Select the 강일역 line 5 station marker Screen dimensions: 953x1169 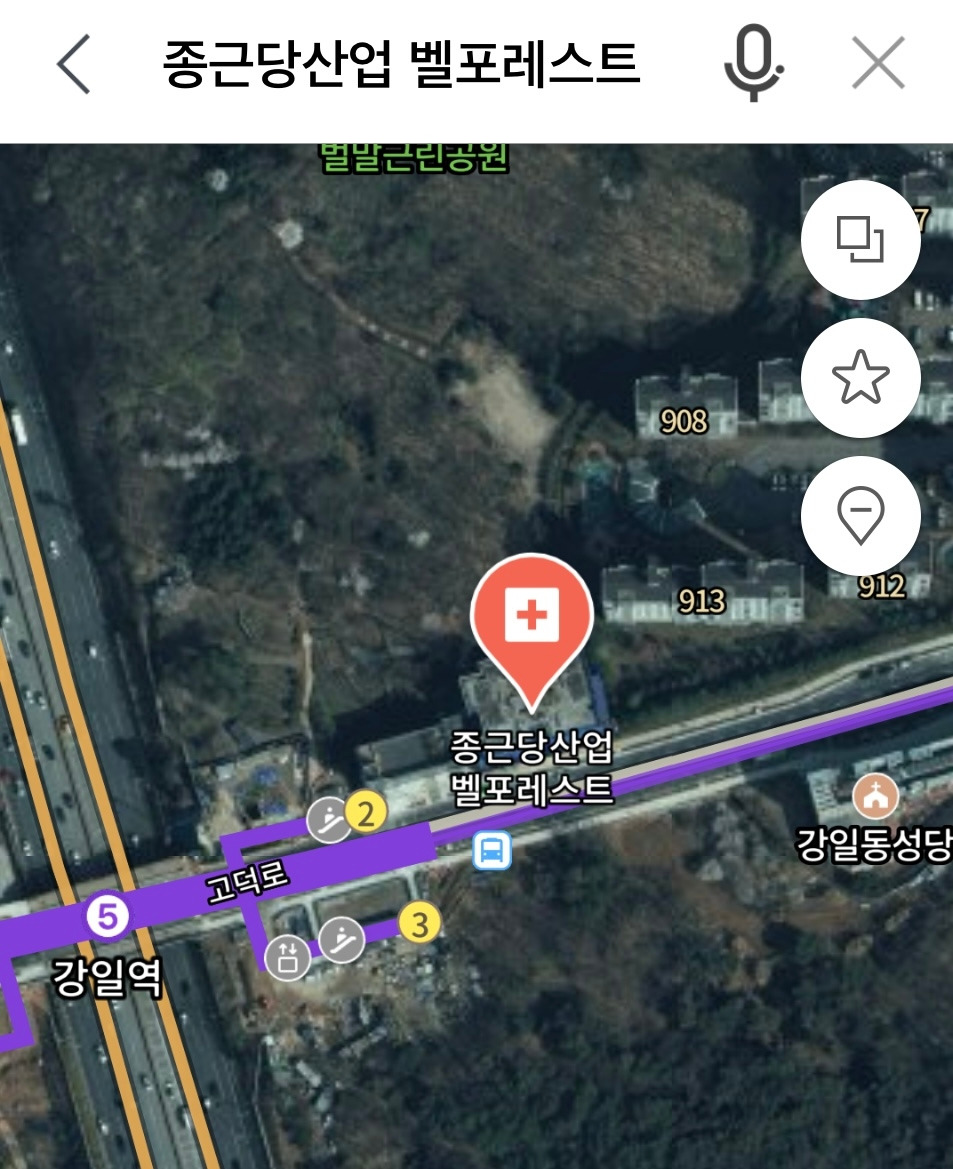tap(107, 916)
